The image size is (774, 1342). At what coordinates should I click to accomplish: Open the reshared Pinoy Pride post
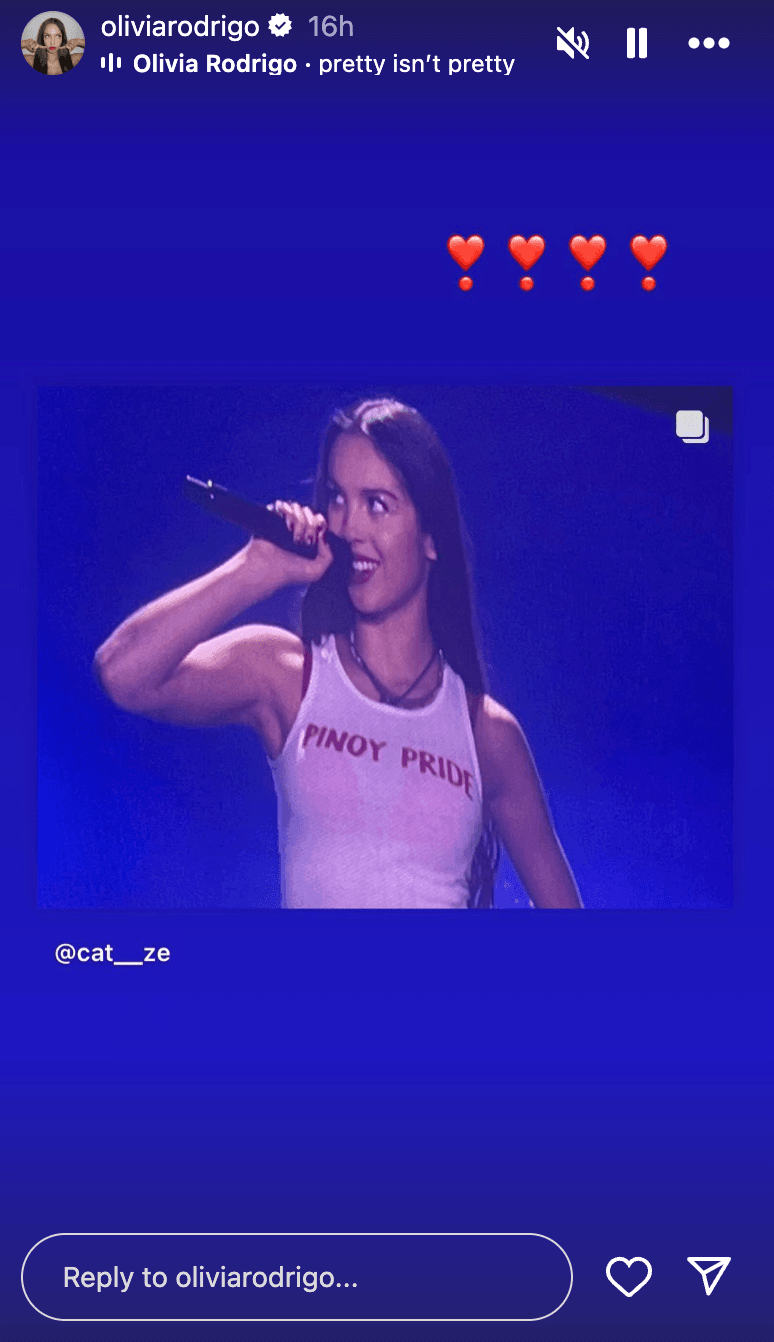click(x=385, y=647)
